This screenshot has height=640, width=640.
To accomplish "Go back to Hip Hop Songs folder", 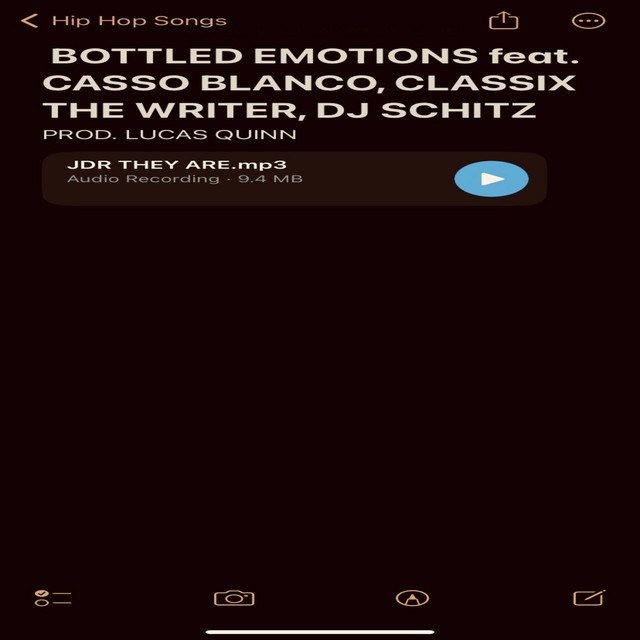I will tap(125, 20).
